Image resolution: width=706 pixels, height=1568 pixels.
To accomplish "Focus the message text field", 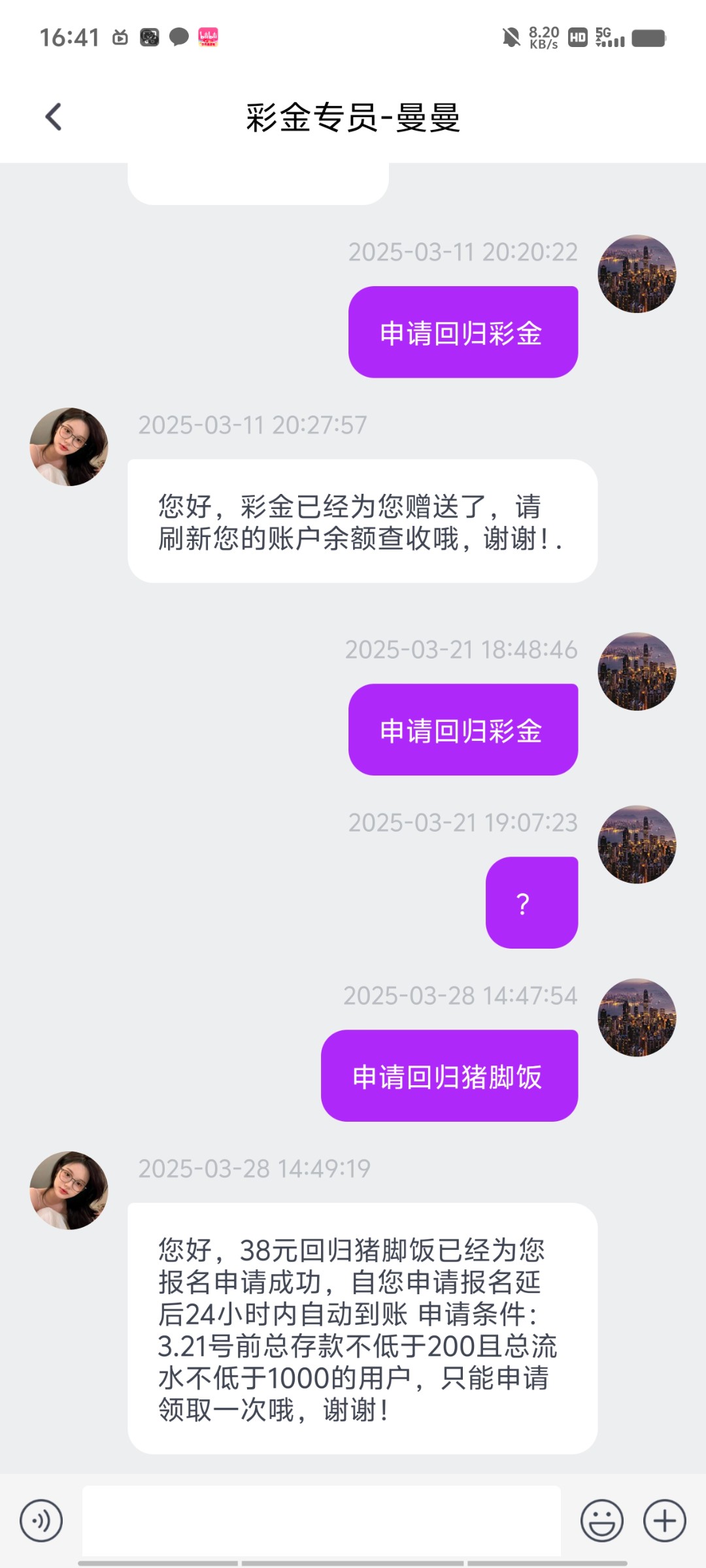I will point(321,1520).
